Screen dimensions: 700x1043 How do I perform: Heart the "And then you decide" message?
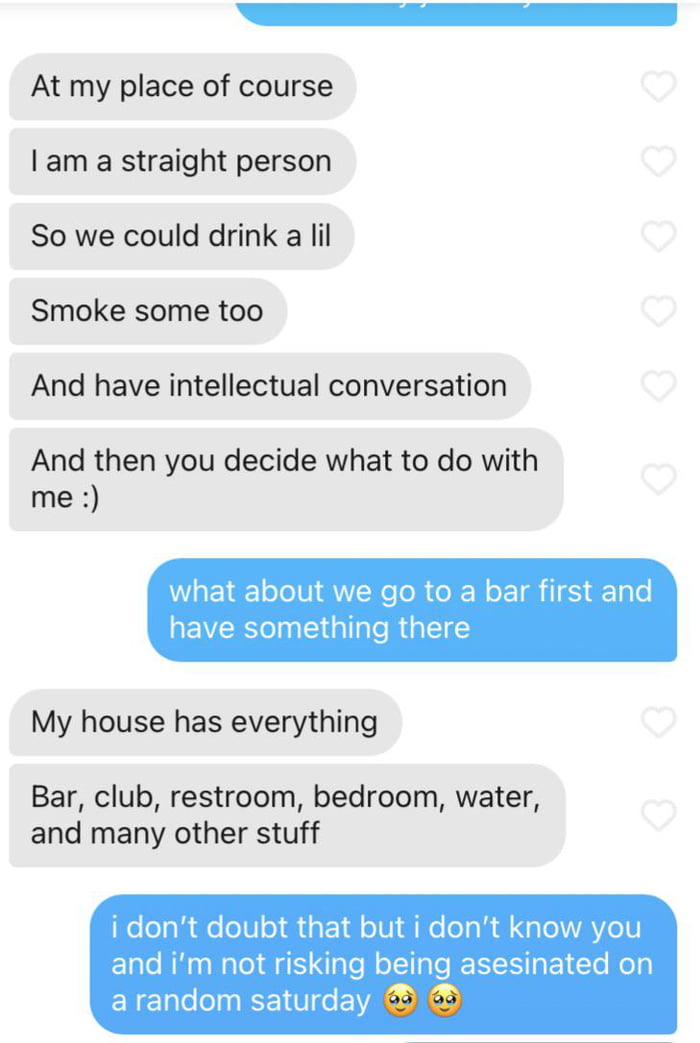(x=658, y=479)
